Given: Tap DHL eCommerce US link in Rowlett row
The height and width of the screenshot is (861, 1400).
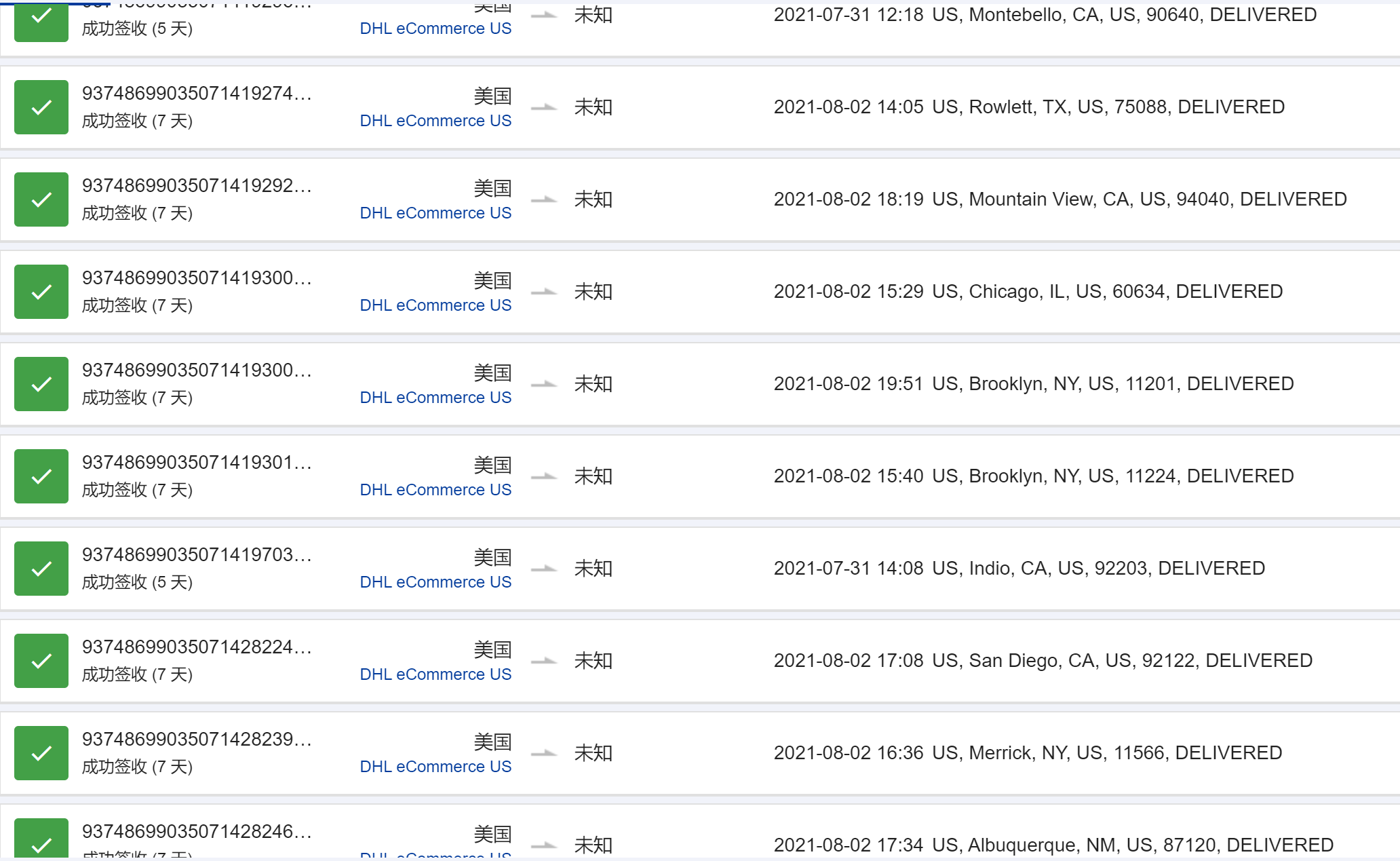Looking at the screenshot, I should coord(435,121).
